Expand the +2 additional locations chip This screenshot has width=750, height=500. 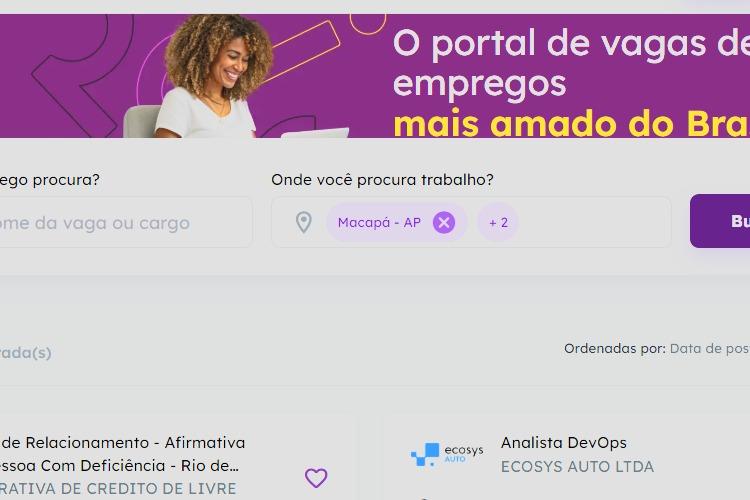click(498, 222)
